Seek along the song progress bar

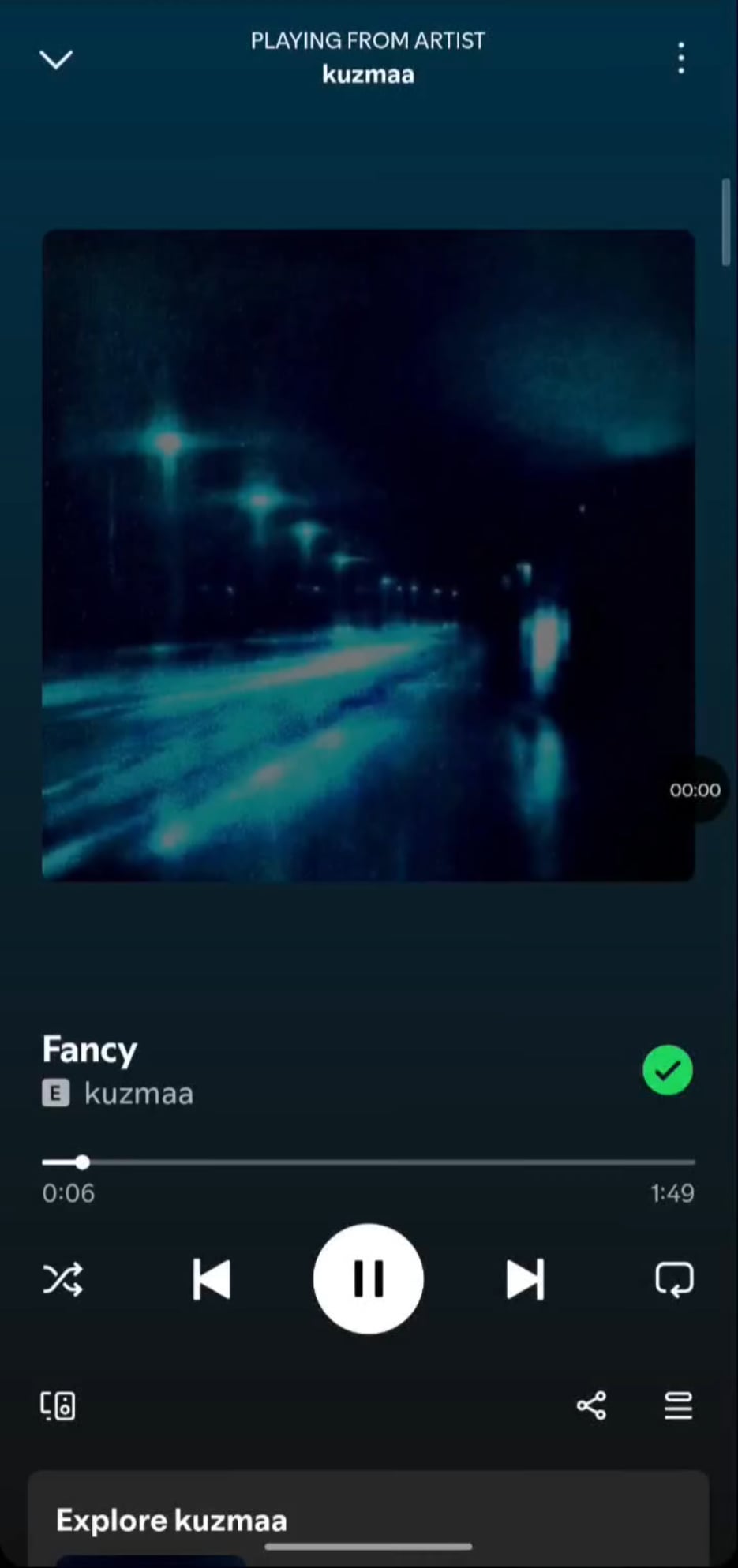click(369, 1162)
